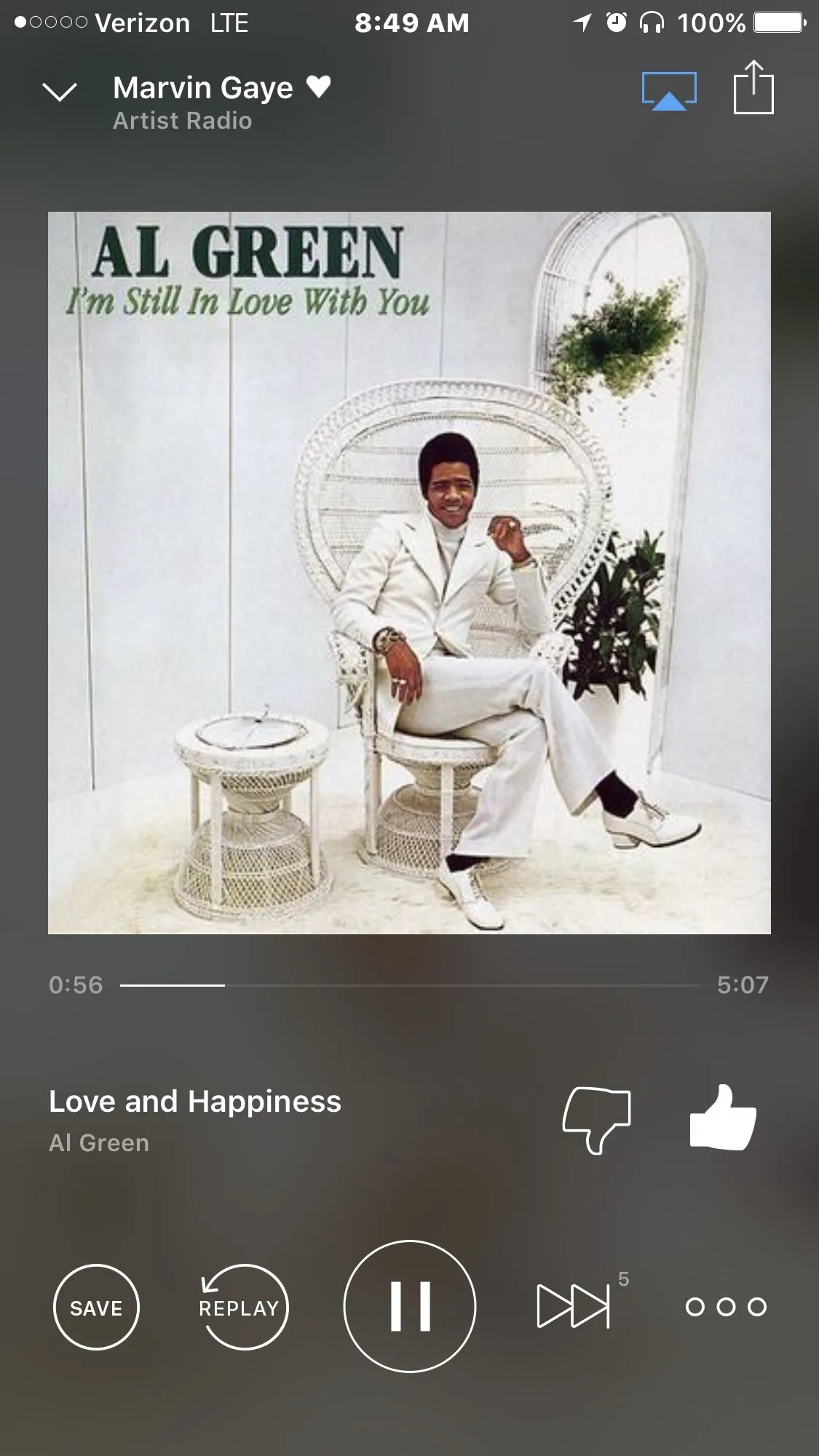The image size is (819, 1456).
Task: Collapse the player with the down chevron
Action: 60,92
